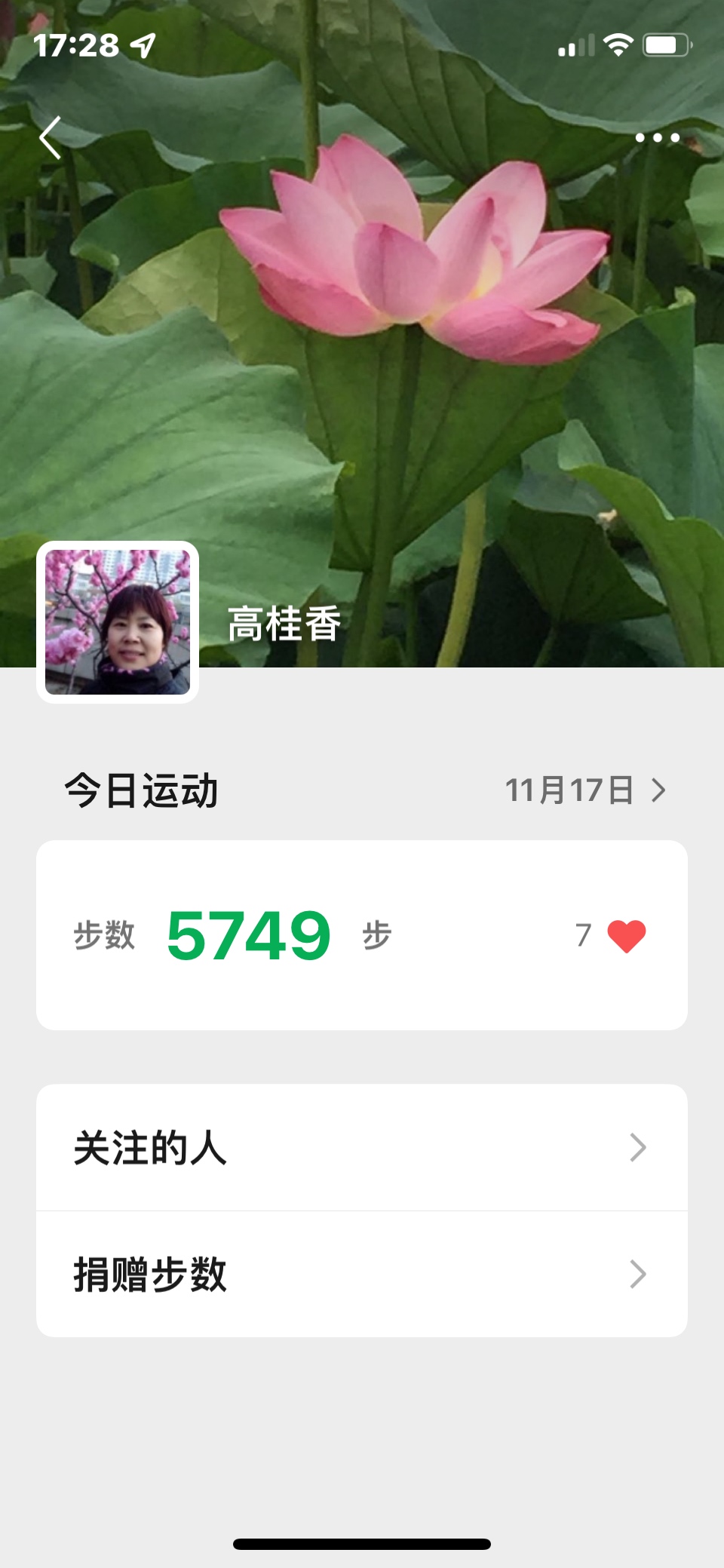Image resolution: width=724 pixels, height=1568 pixels.
Task: Open 捐赠步数 to donate steps
Action: point(362,1275)
